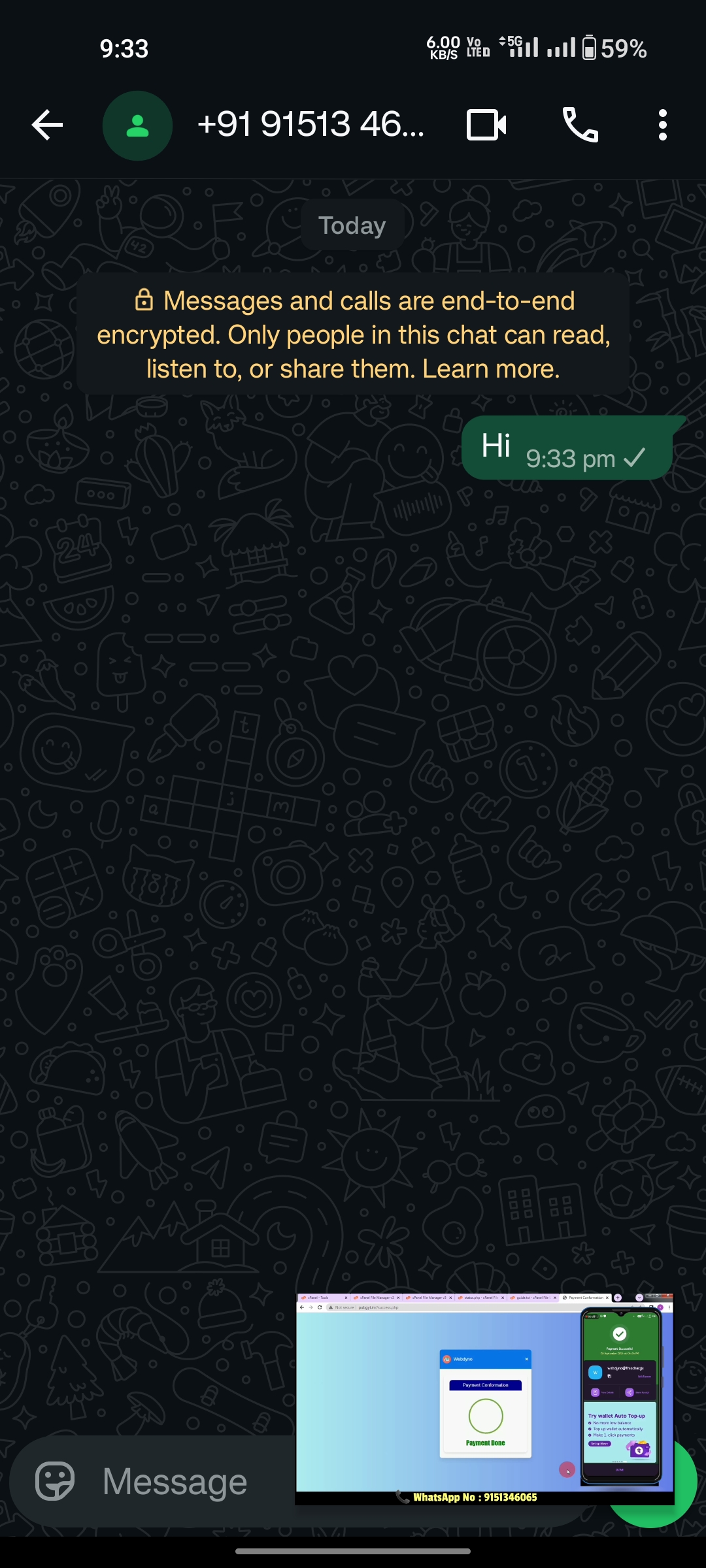Open the emoji and sticker picker
Viewport: 706px width, 1568px height.
(x=55, y=1481)
